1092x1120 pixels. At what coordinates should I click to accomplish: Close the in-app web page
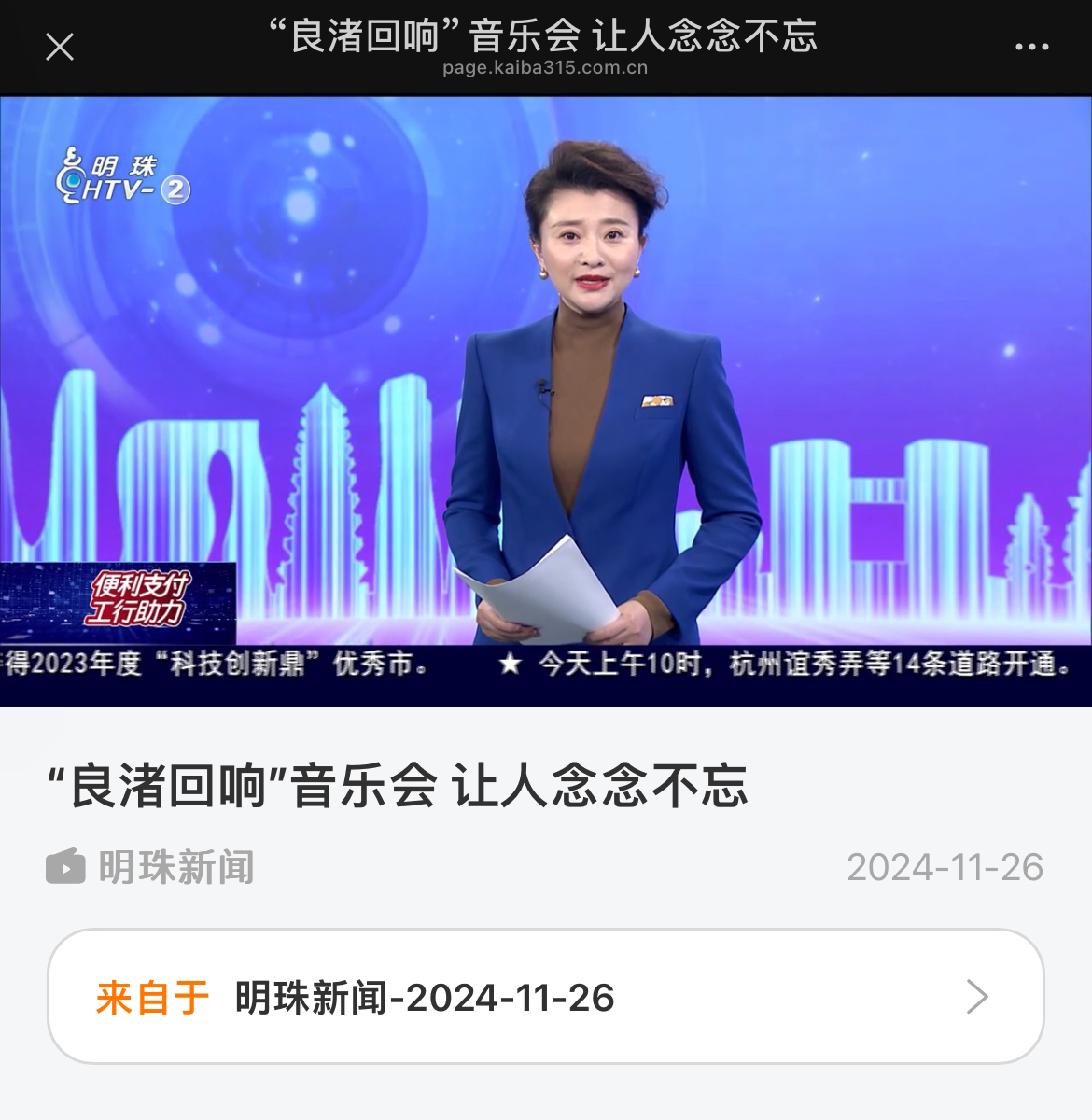tap(60, 47)
